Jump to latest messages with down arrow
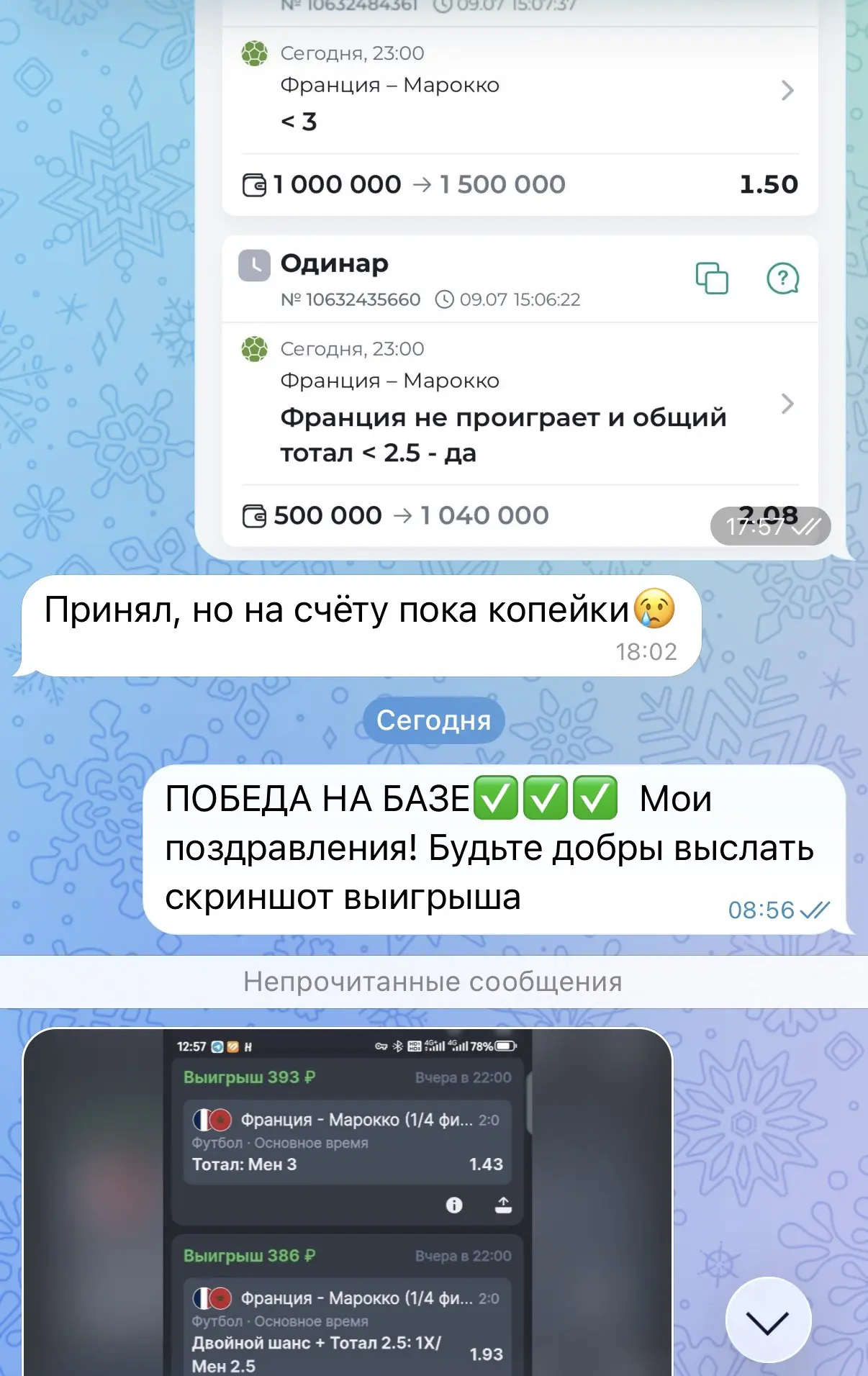Viewport: 868px width, 1376px height. click(768, 1320)
